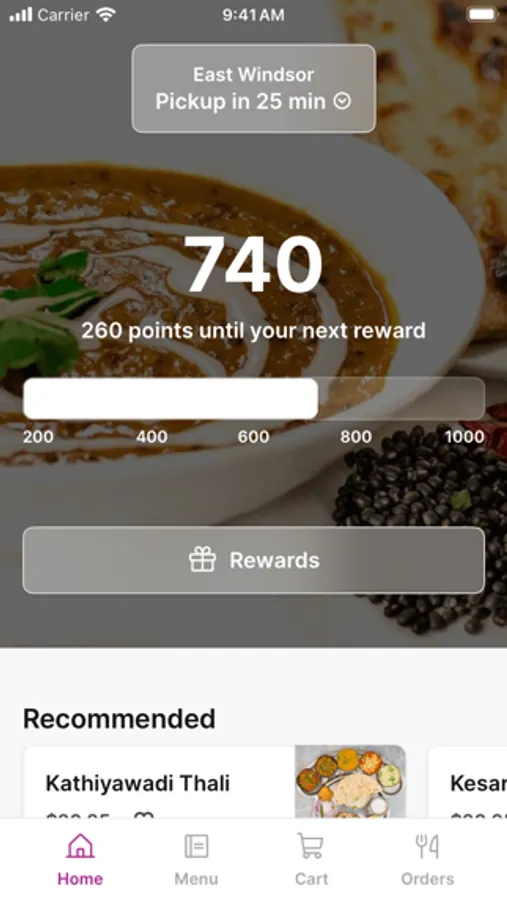The image size is (507, 900).
Task: Open the Rewards button
Action: (253, 560)
